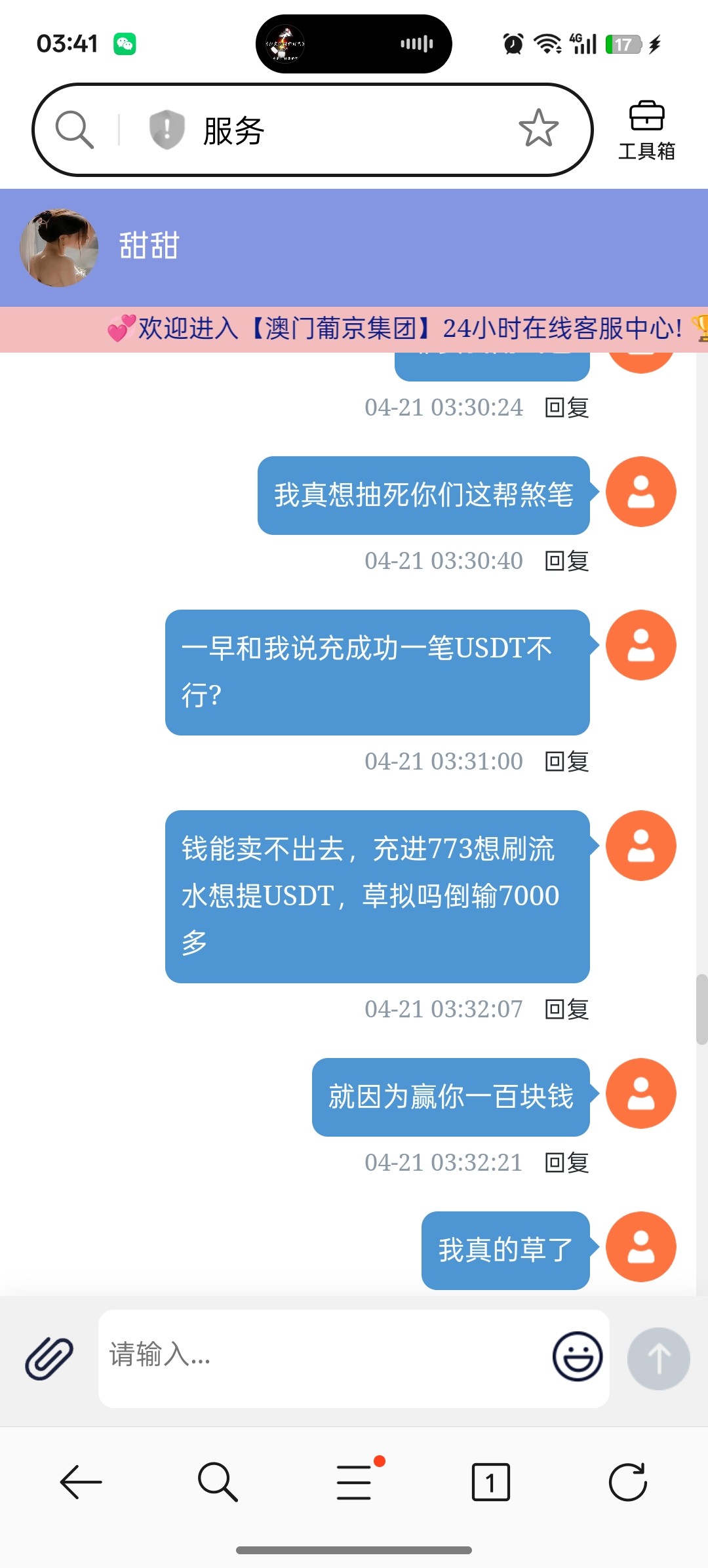
Task: View open browser tabs
Action: pos(490,1481)
